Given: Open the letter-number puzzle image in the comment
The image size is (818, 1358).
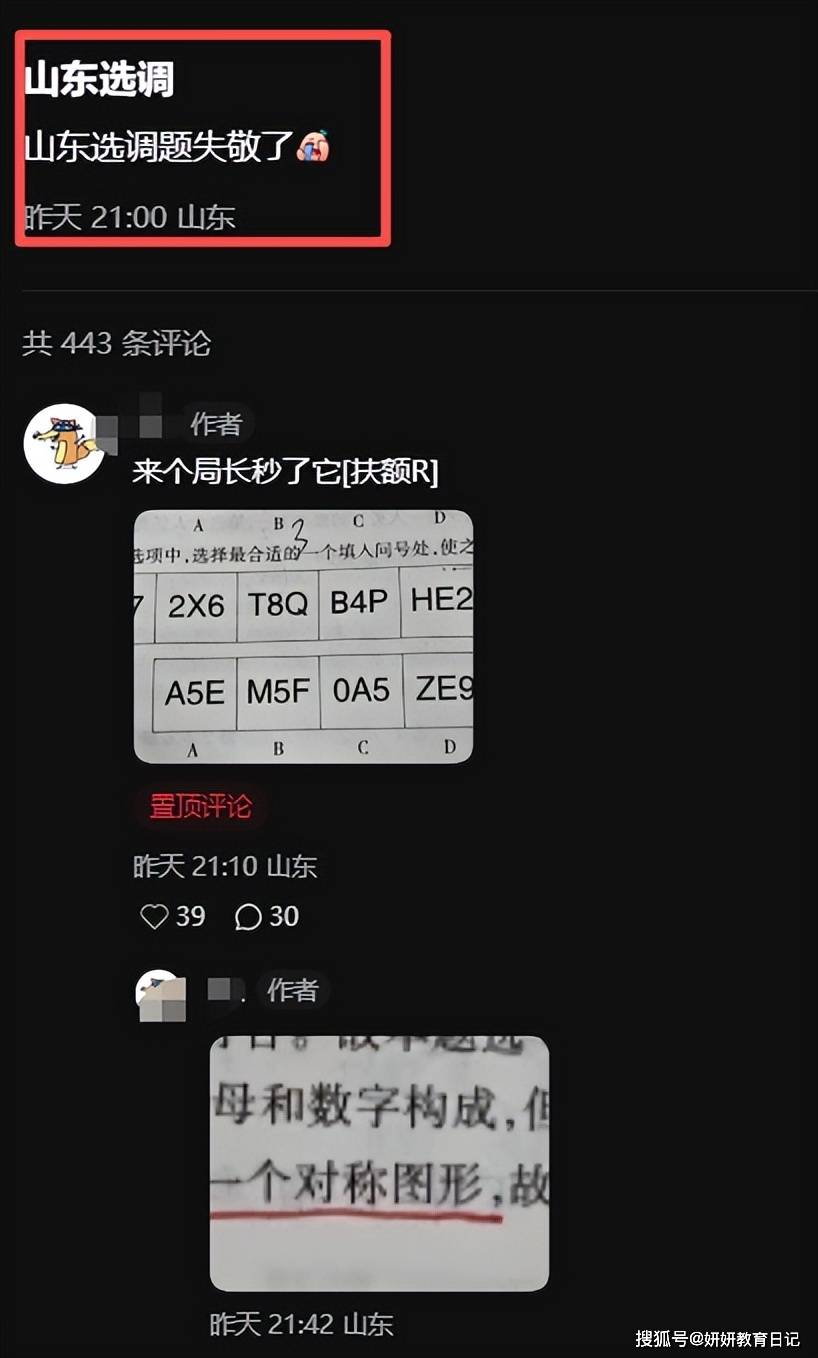Looking at the screenshot, I should pos(303,637).
